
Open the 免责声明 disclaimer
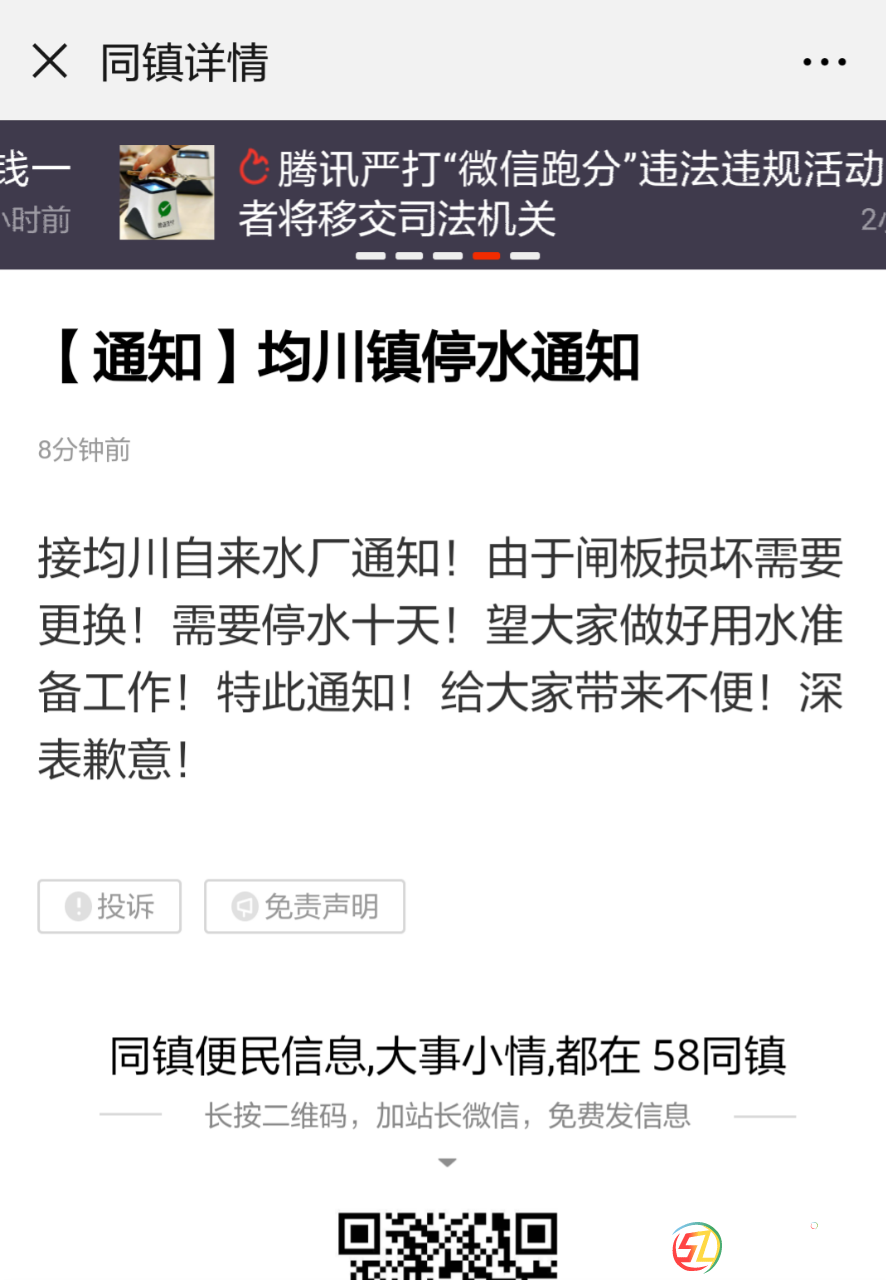click(304, 906)
